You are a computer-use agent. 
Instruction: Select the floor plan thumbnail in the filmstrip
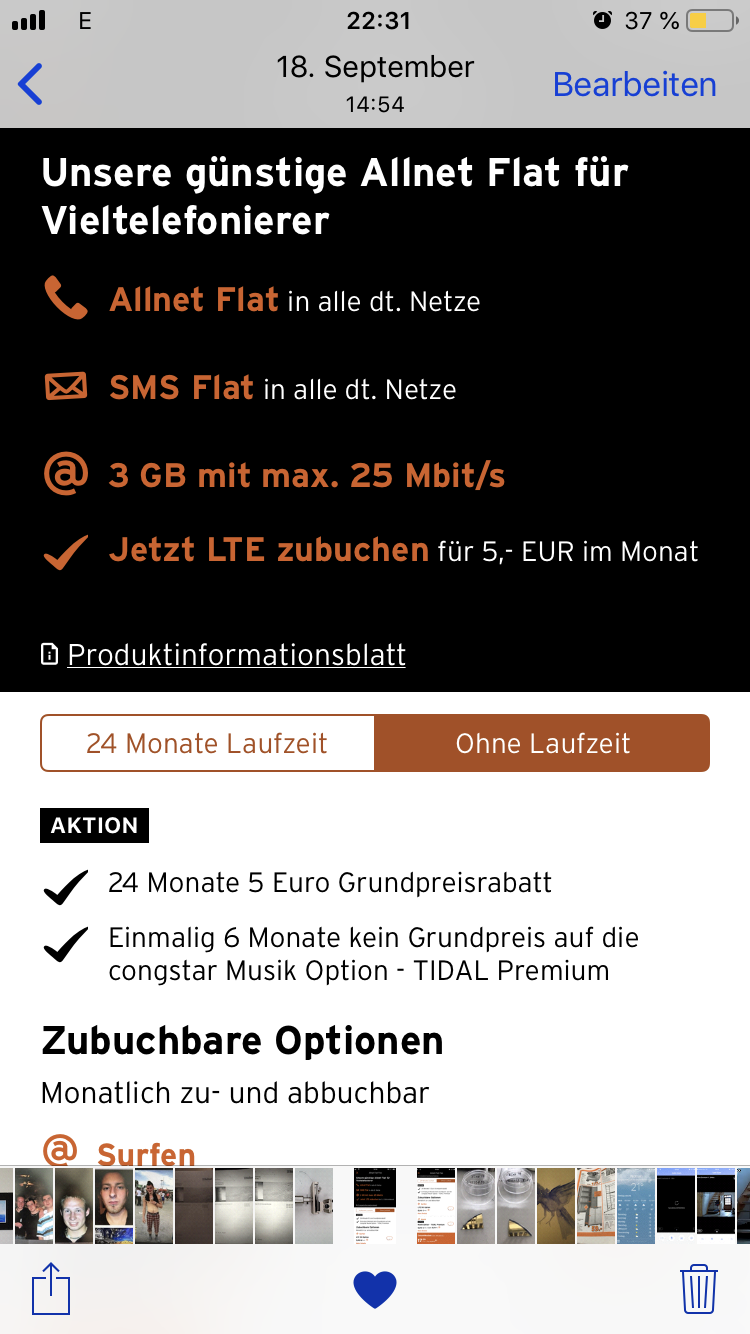(x=596, y=1205)
